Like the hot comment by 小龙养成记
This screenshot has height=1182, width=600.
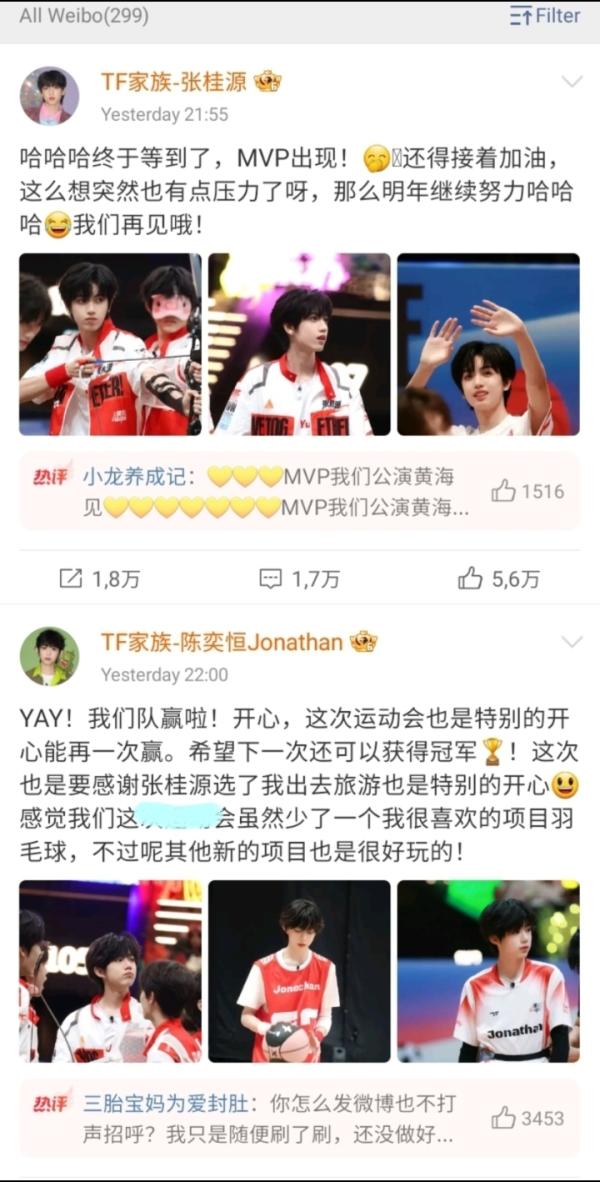528,491
